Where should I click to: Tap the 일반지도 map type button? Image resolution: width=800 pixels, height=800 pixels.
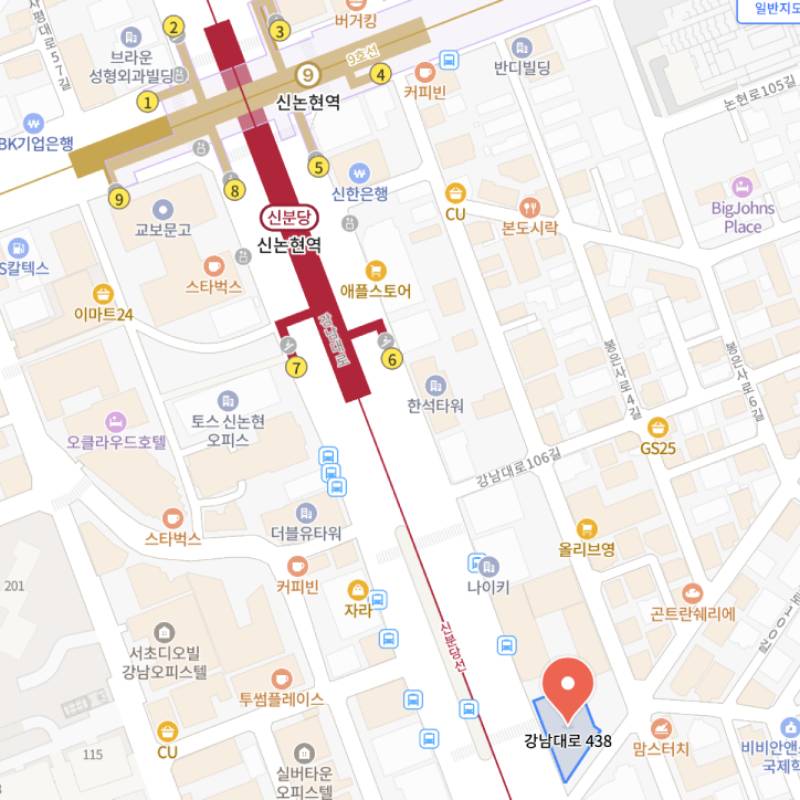click(x=768, y=9)
